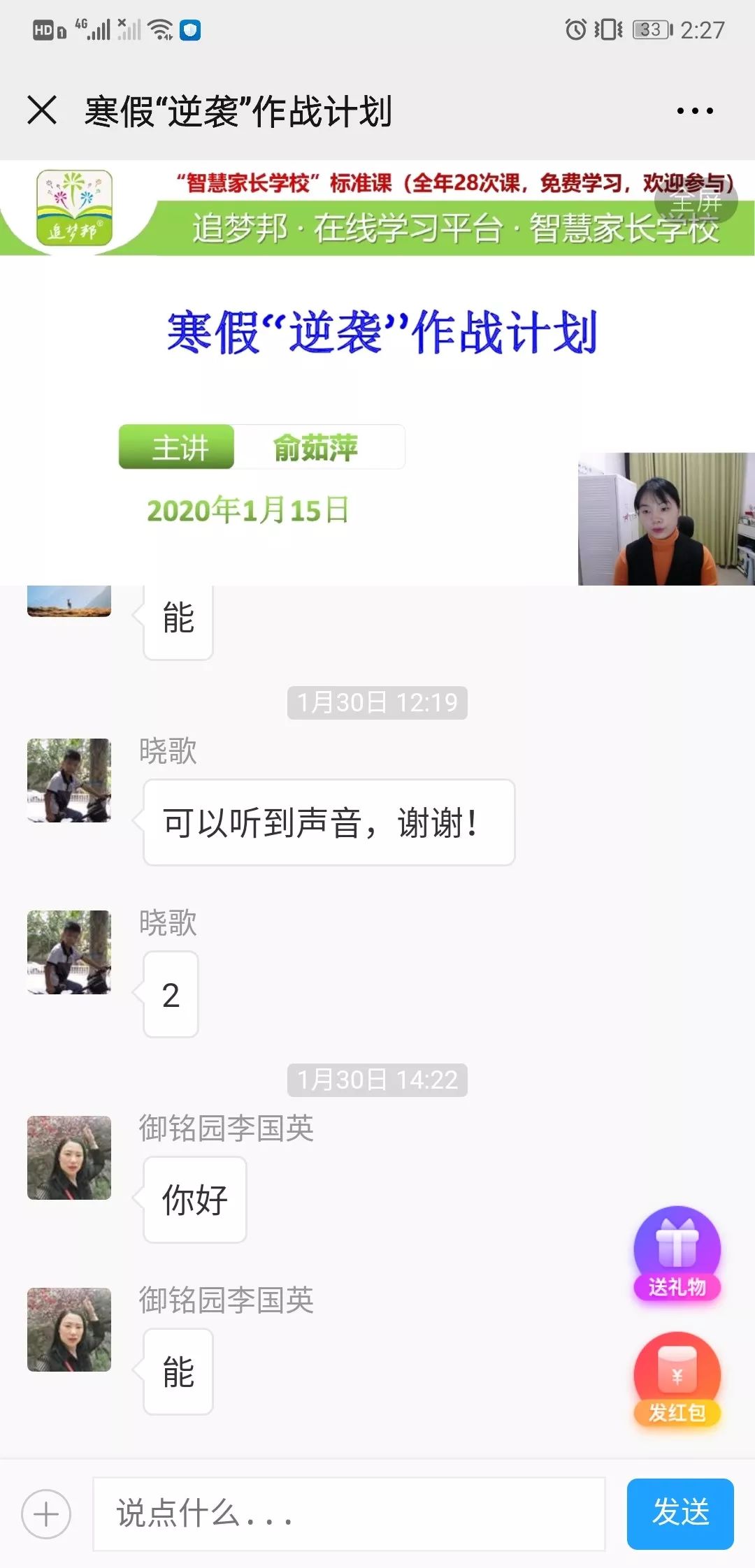755x1568 pixels.
Task: Tap the avatar next to 你好 message
Action: coord(69,1158)
